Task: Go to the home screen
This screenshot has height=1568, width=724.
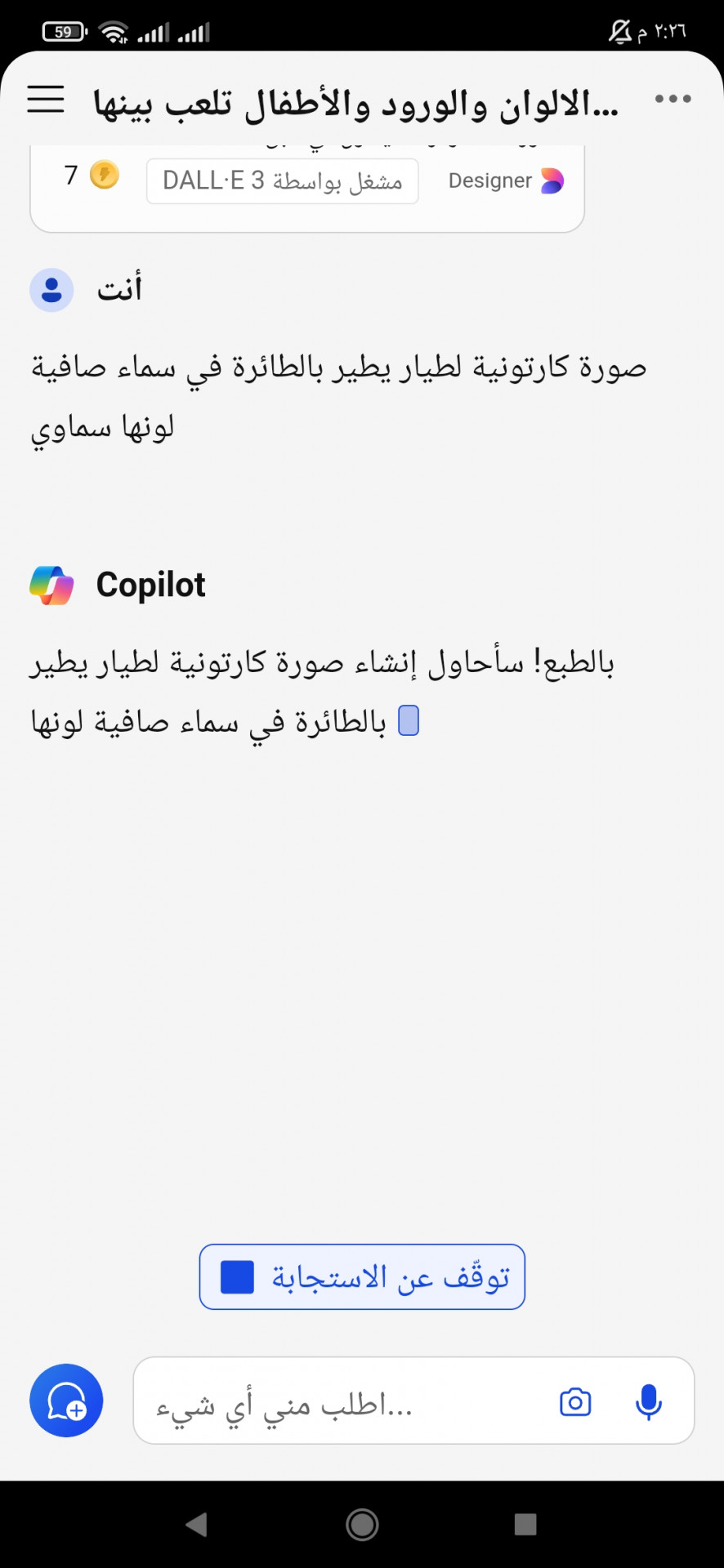Action: 362,1525
